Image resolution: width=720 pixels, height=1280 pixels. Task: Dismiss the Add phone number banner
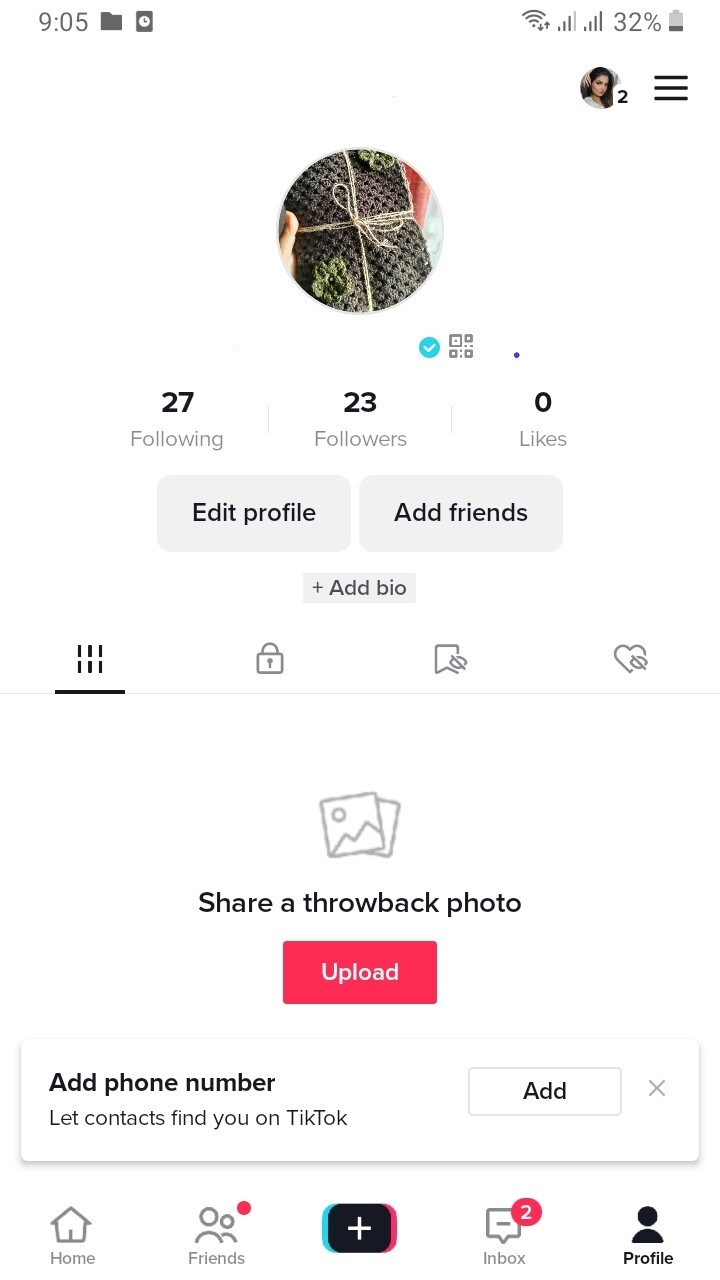point(657,1088)
